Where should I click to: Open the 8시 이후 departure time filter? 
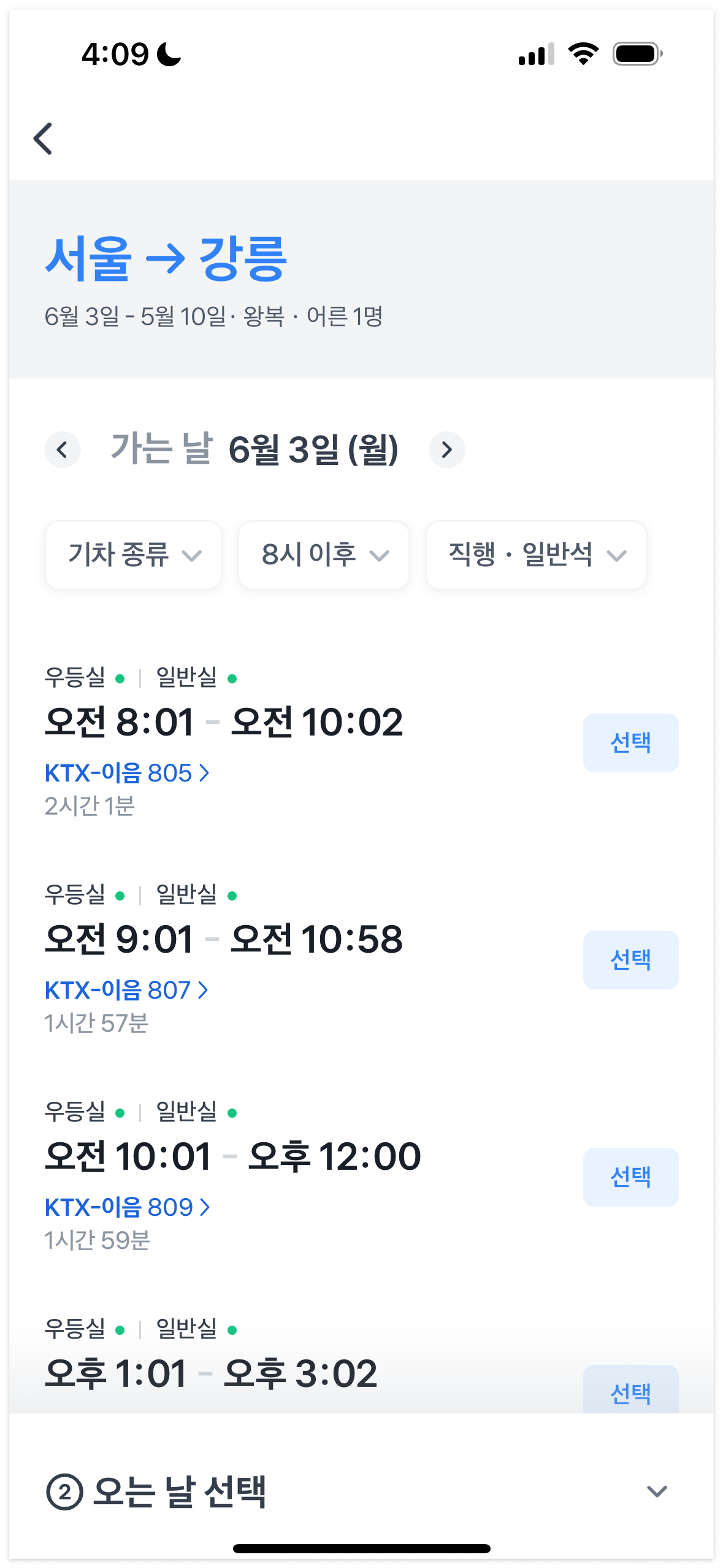coord(323,555)
